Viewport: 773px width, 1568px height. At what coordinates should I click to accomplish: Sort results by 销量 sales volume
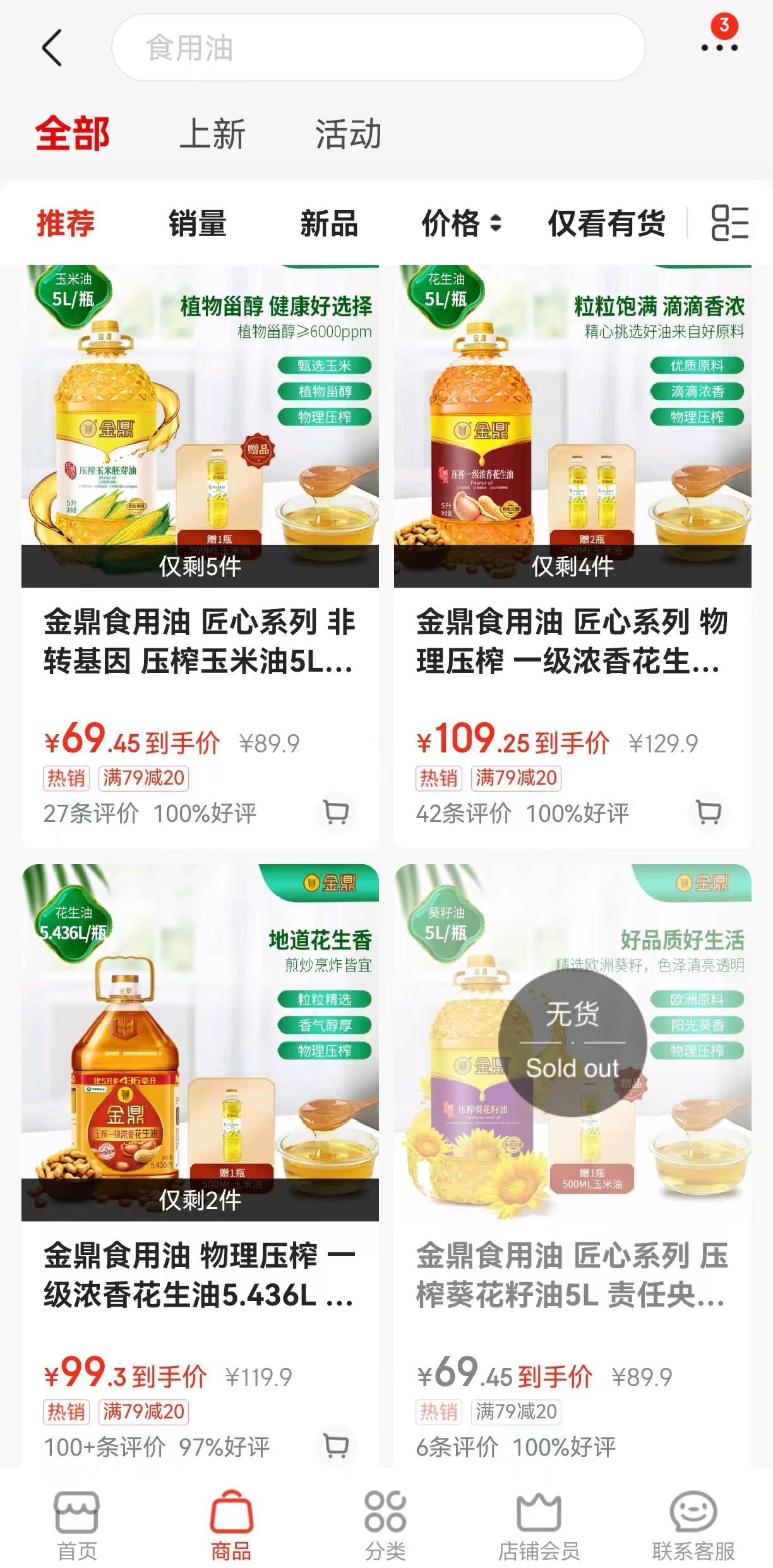click(x=198, y=225)
